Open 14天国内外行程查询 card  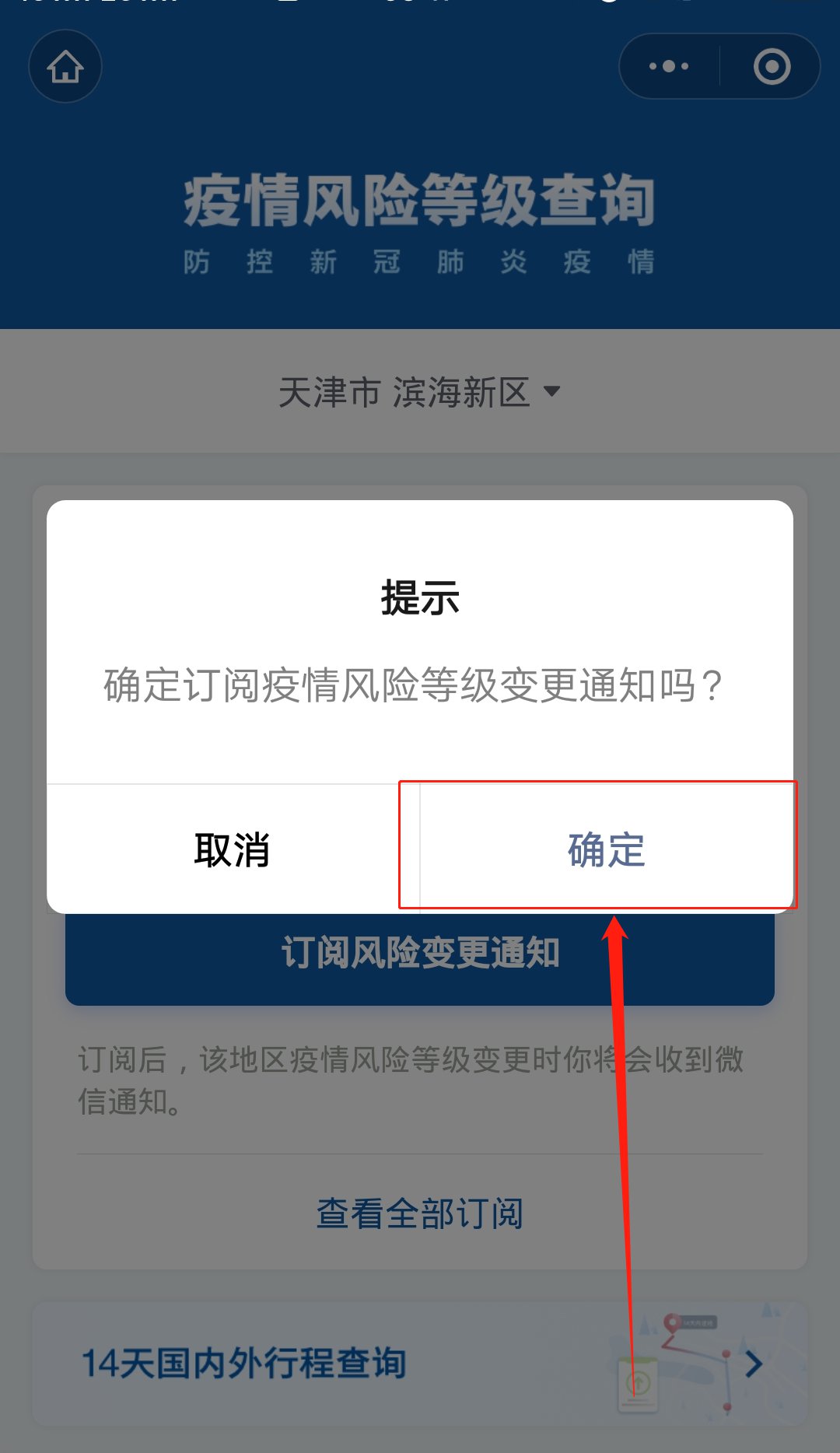pyautogui.click(x=420, y=1363)
